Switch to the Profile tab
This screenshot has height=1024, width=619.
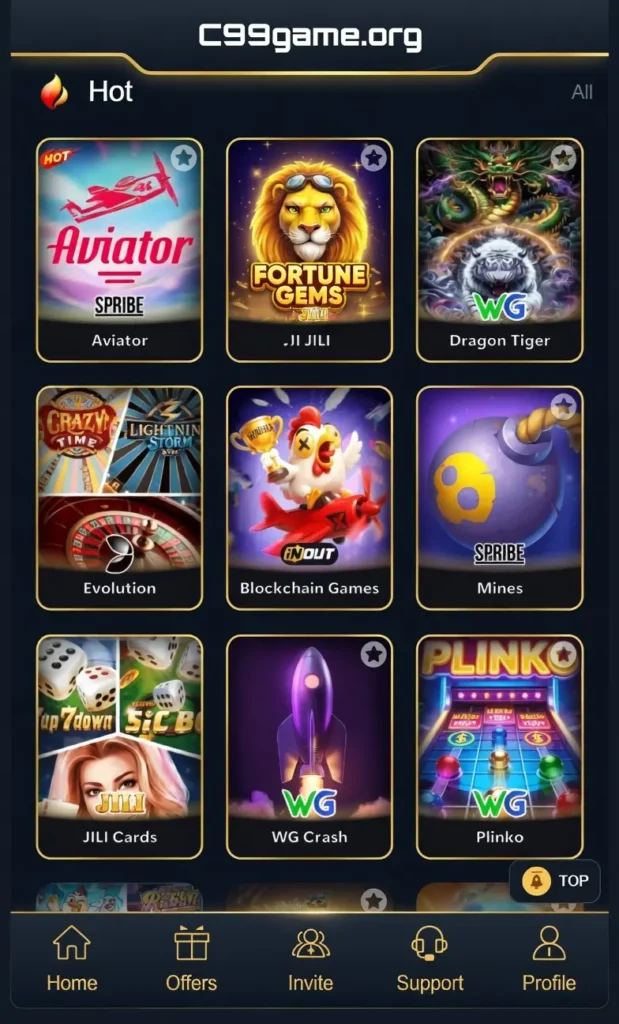(x=548, y=958)
